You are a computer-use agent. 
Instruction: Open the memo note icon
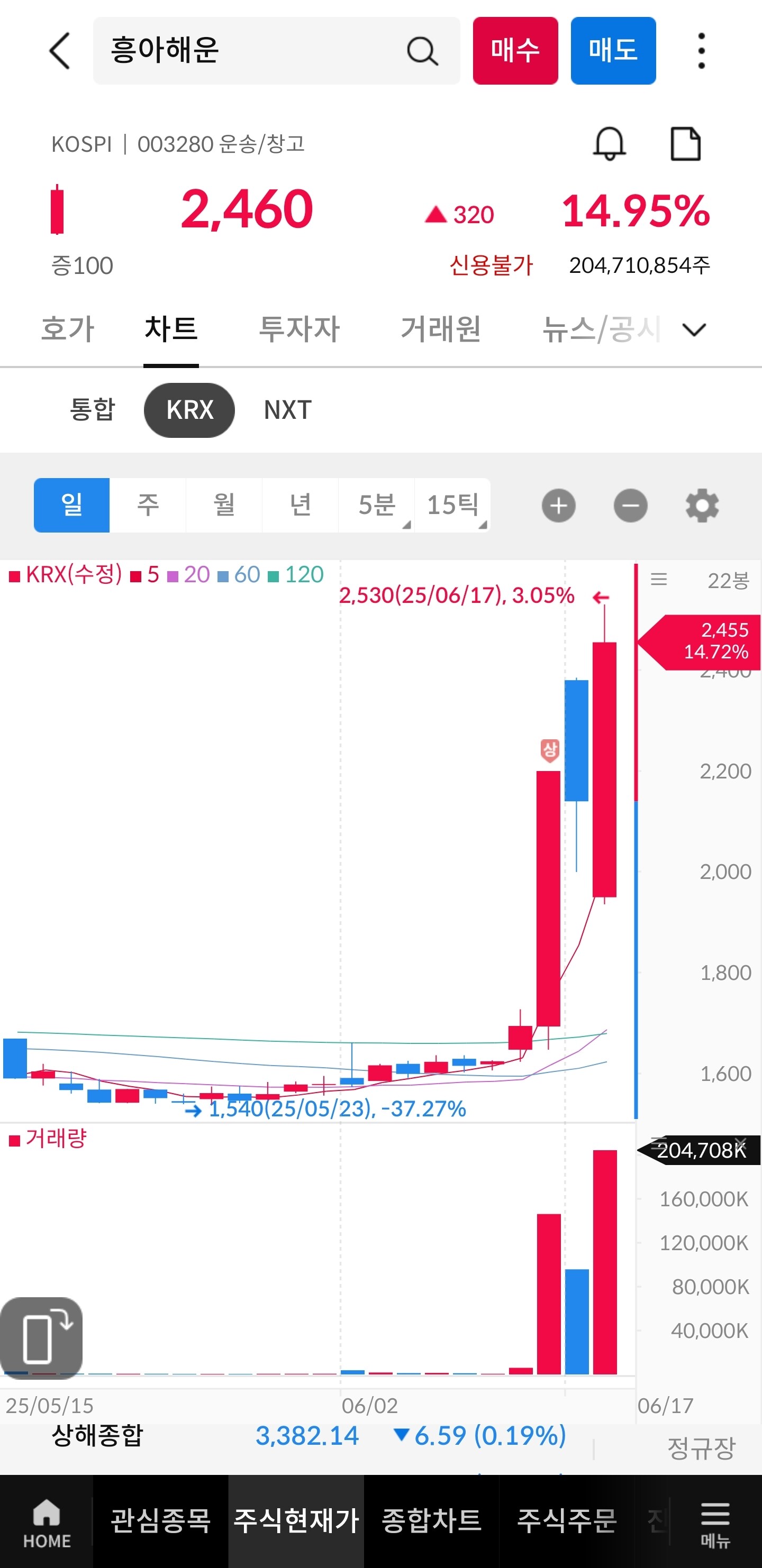tap(685, 144)
